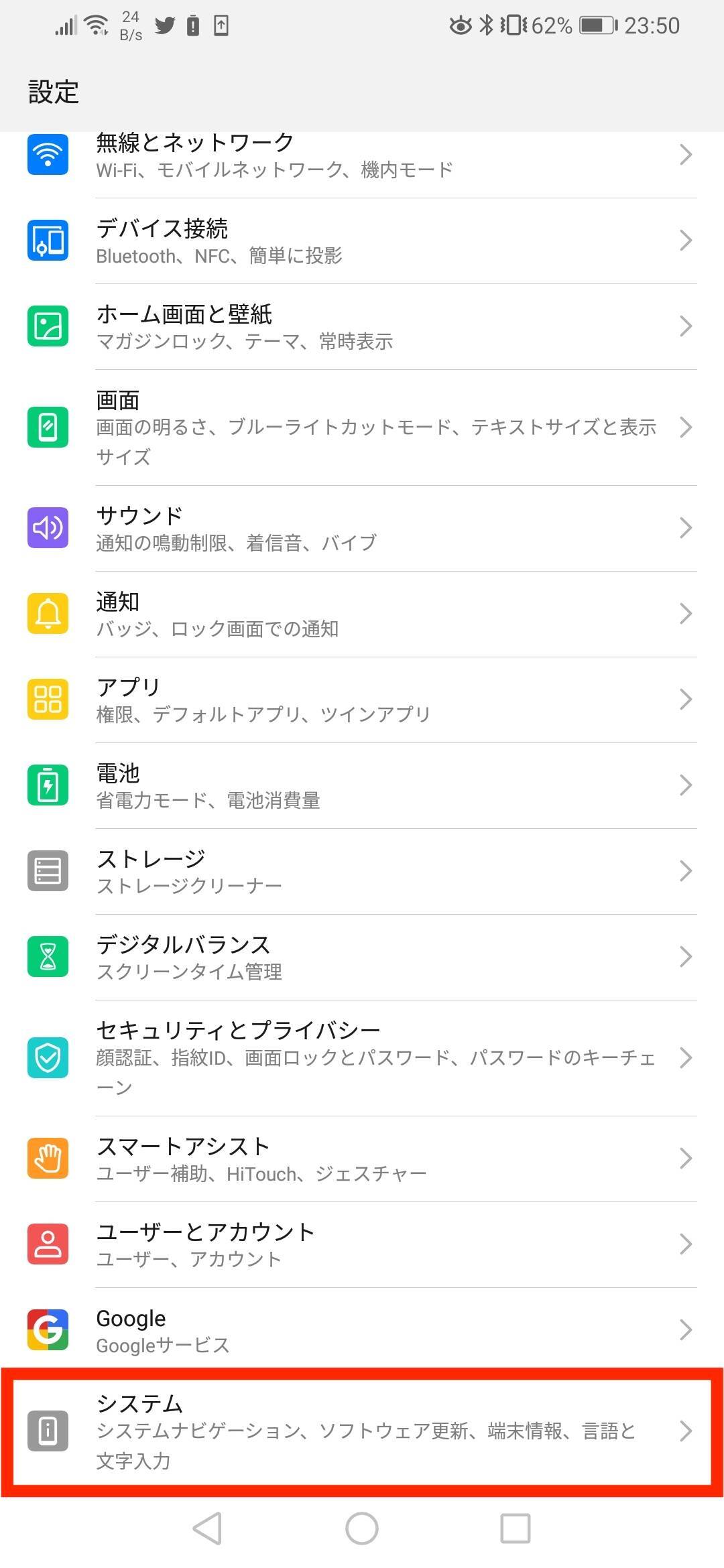Go to スマートアシスト
Screen dimensions: 724x1568
click(362, 1159)
